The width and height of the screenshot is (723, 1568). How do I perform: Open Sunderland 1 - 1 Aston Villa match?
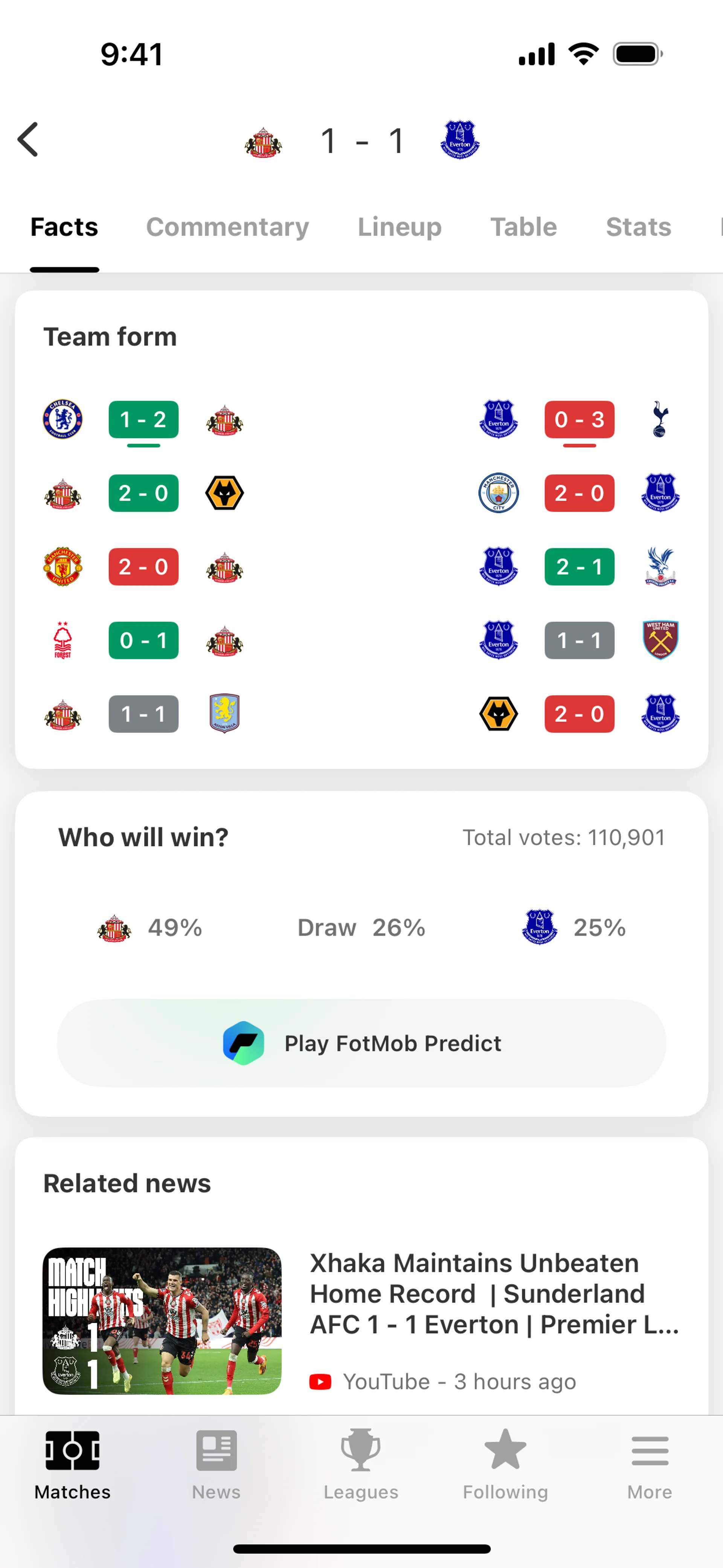tap(143, 714)
